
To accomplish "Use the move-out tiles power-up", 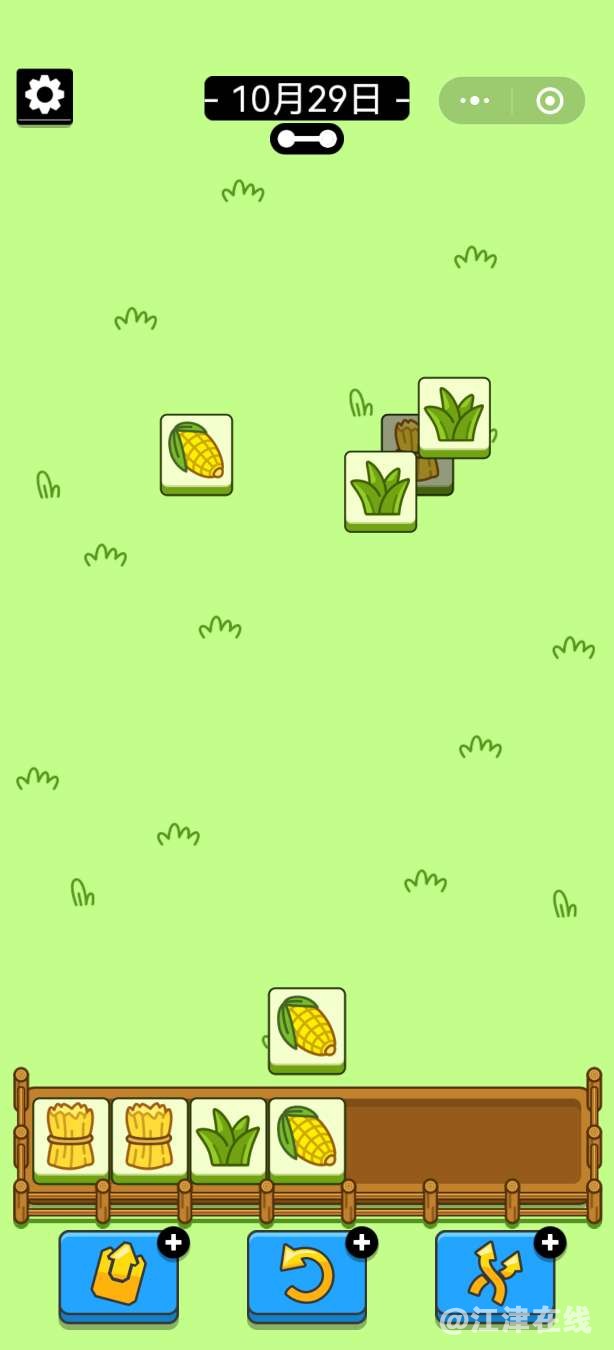I will (x=119, y=1275).
